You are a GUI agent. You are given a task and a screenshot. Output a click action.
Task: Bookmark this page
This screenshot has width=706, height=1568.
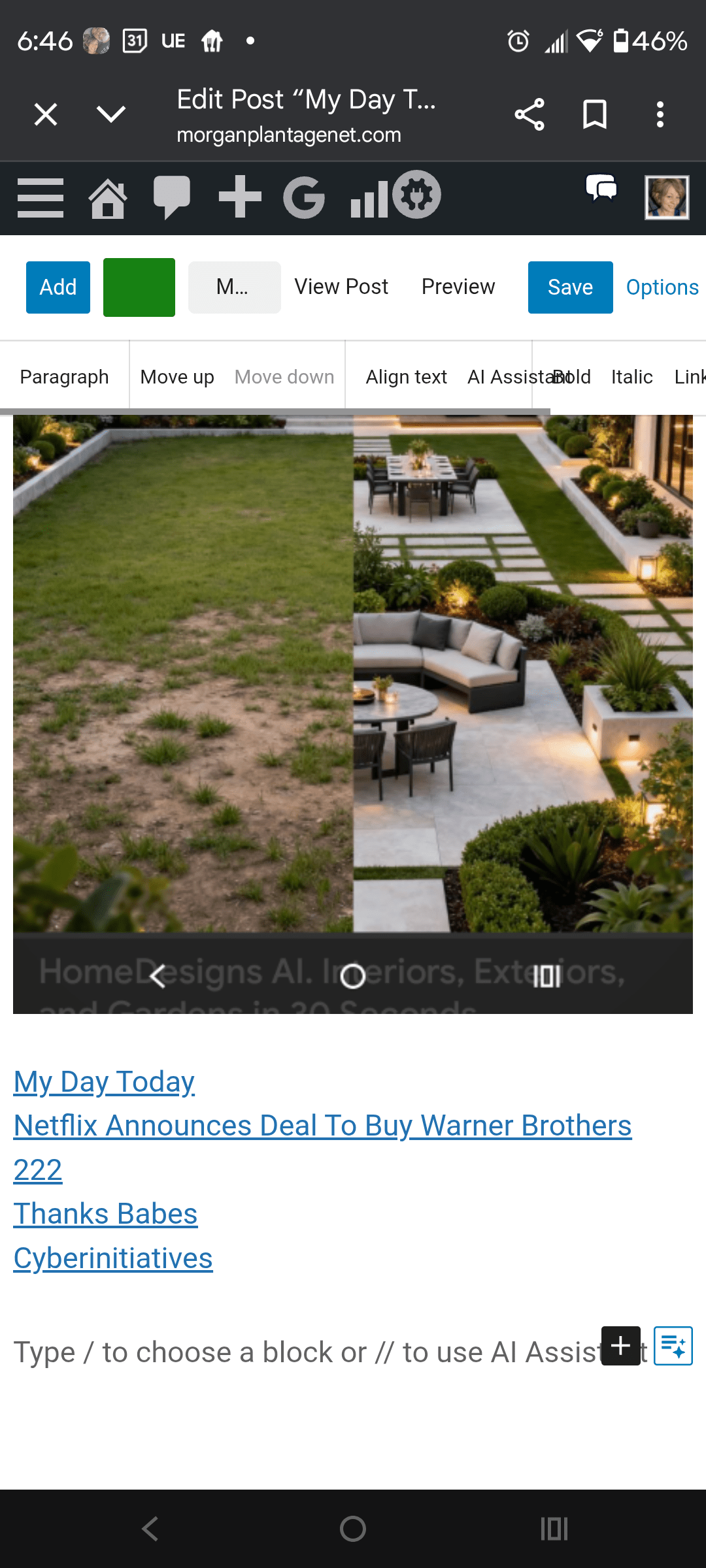pos(594,114)
